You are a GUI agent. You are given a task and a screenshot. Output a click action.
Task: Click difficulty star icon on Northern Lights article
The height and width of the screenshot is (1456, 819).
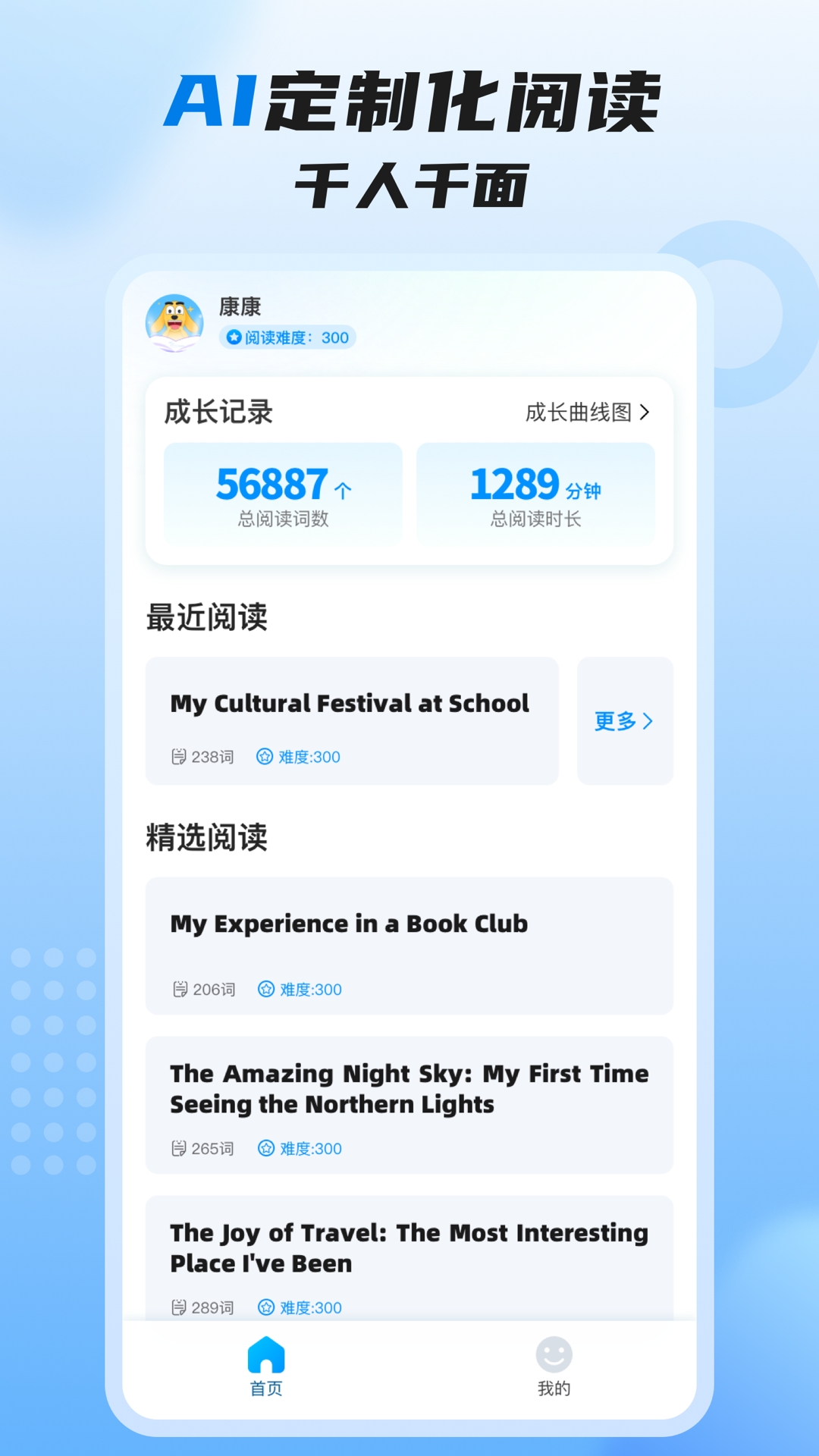(x=265, y=1148)
